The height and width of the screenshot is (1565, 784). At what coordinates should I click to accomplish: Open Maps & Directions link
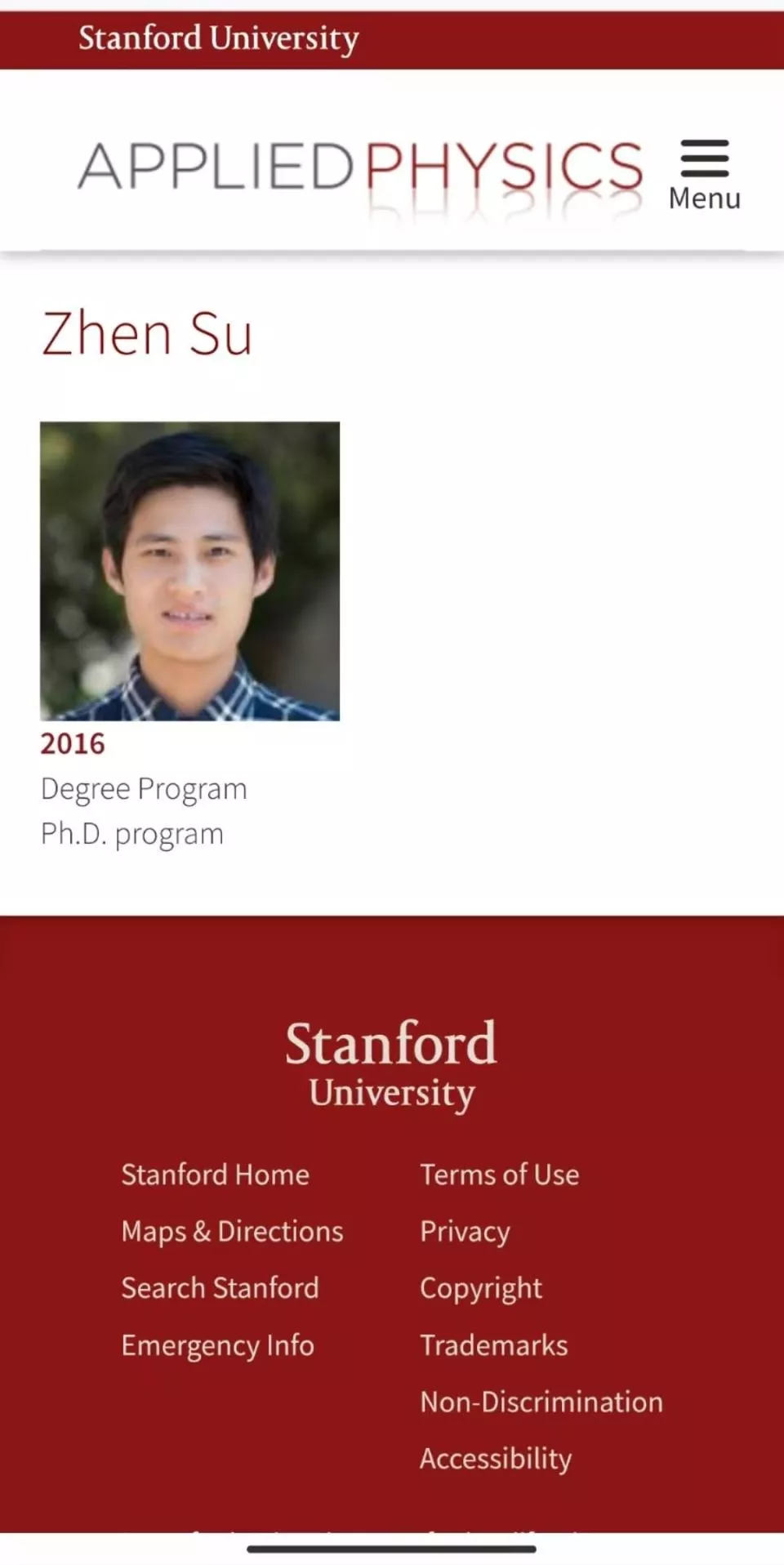(x=232, y=1231)
